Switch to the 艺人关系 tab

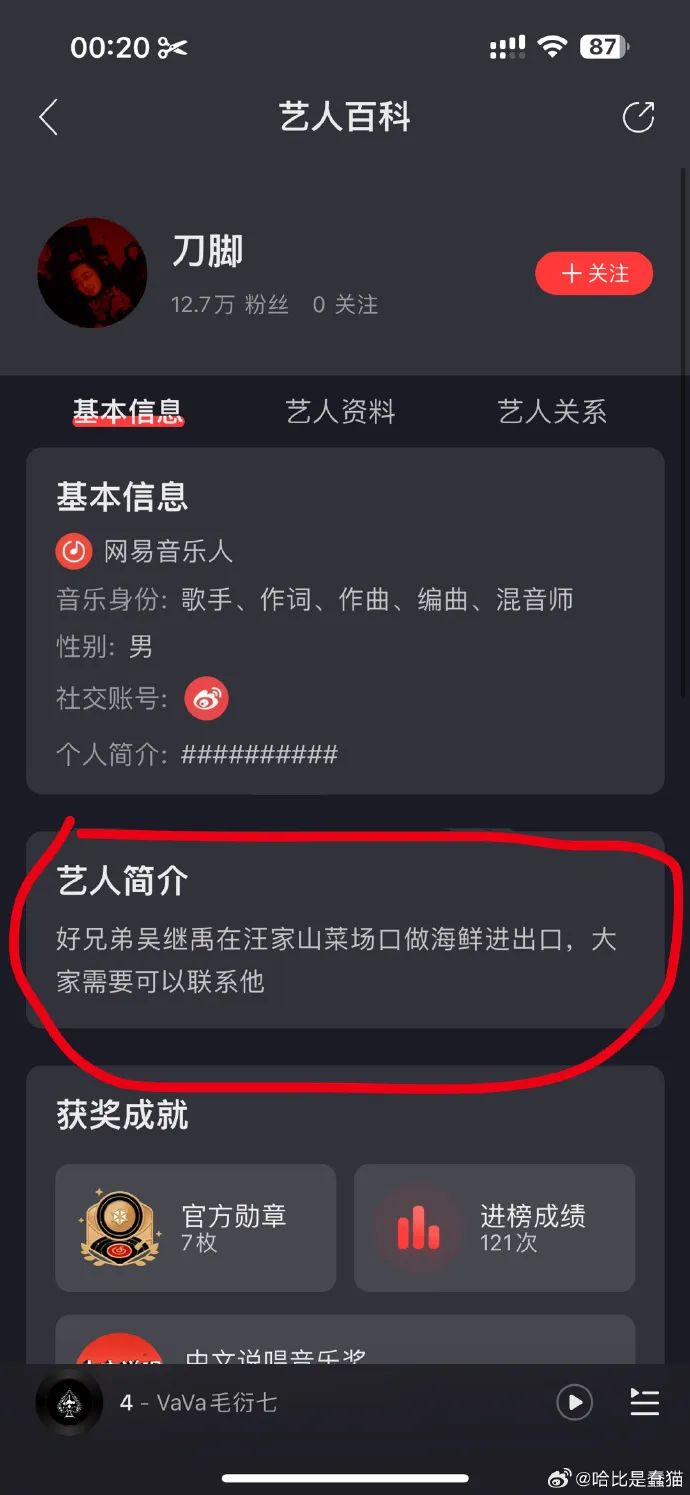point(552,412)
